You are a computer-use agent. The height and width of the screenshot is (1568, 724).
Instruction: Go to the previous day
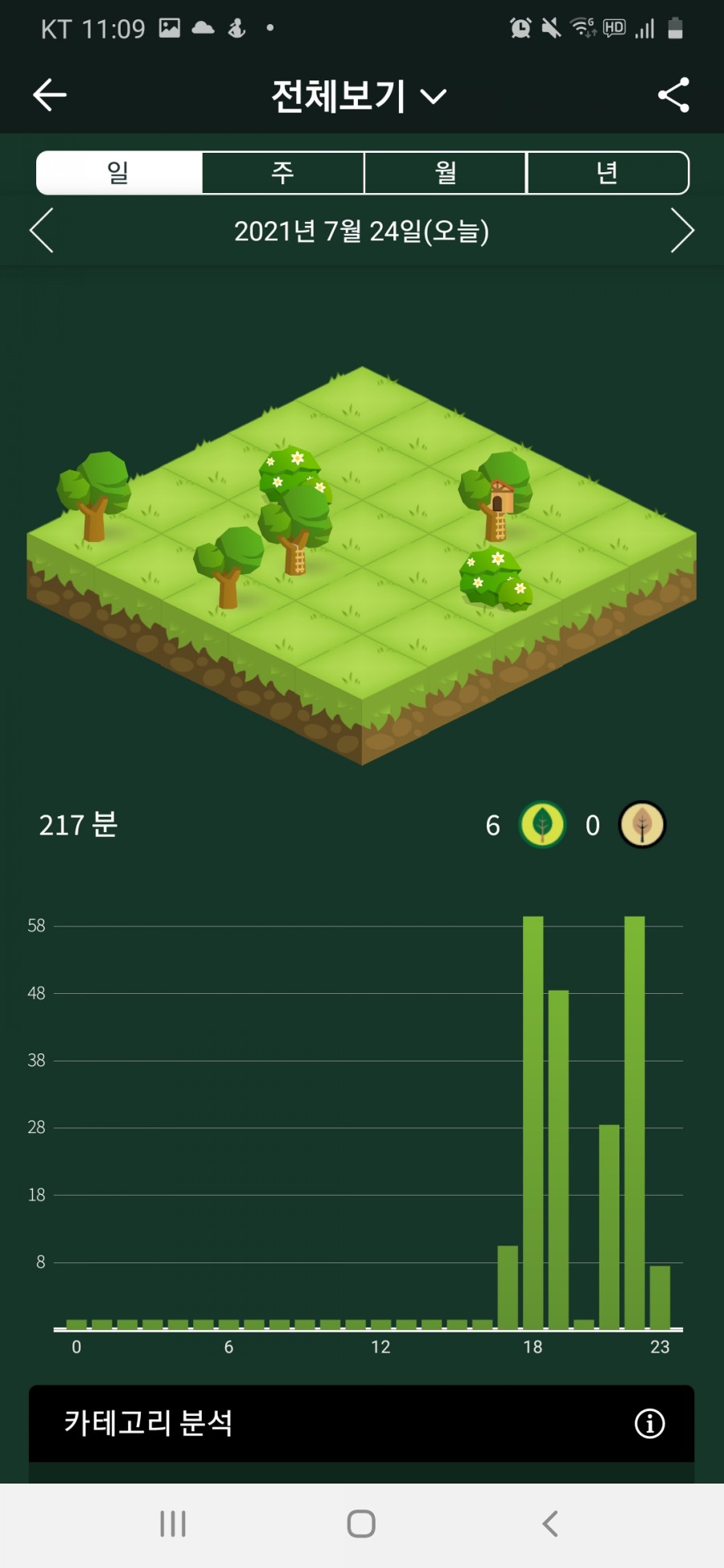(x=42, y=231)
